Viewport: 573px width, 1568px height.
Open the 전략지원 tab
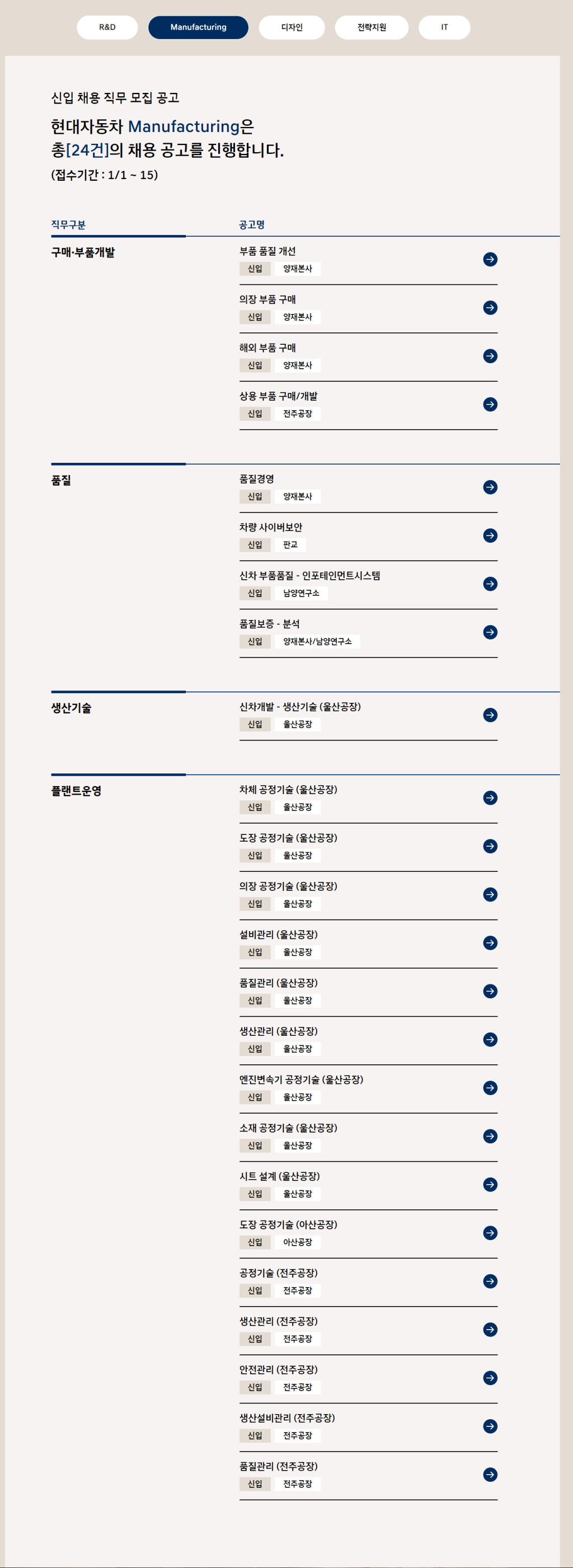372,27
